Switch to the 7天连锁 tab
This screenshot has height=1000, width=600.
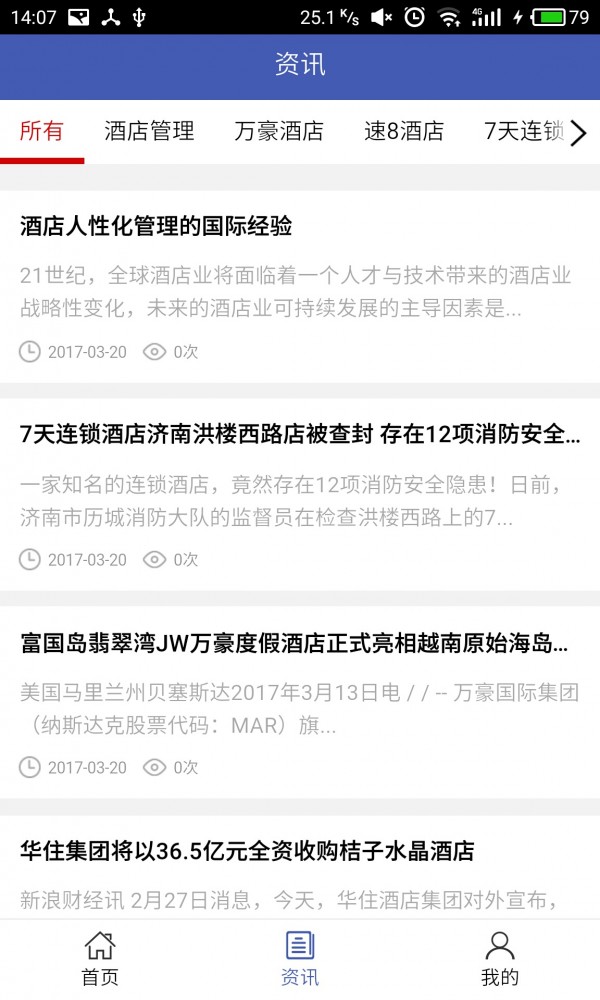[522, 131]
